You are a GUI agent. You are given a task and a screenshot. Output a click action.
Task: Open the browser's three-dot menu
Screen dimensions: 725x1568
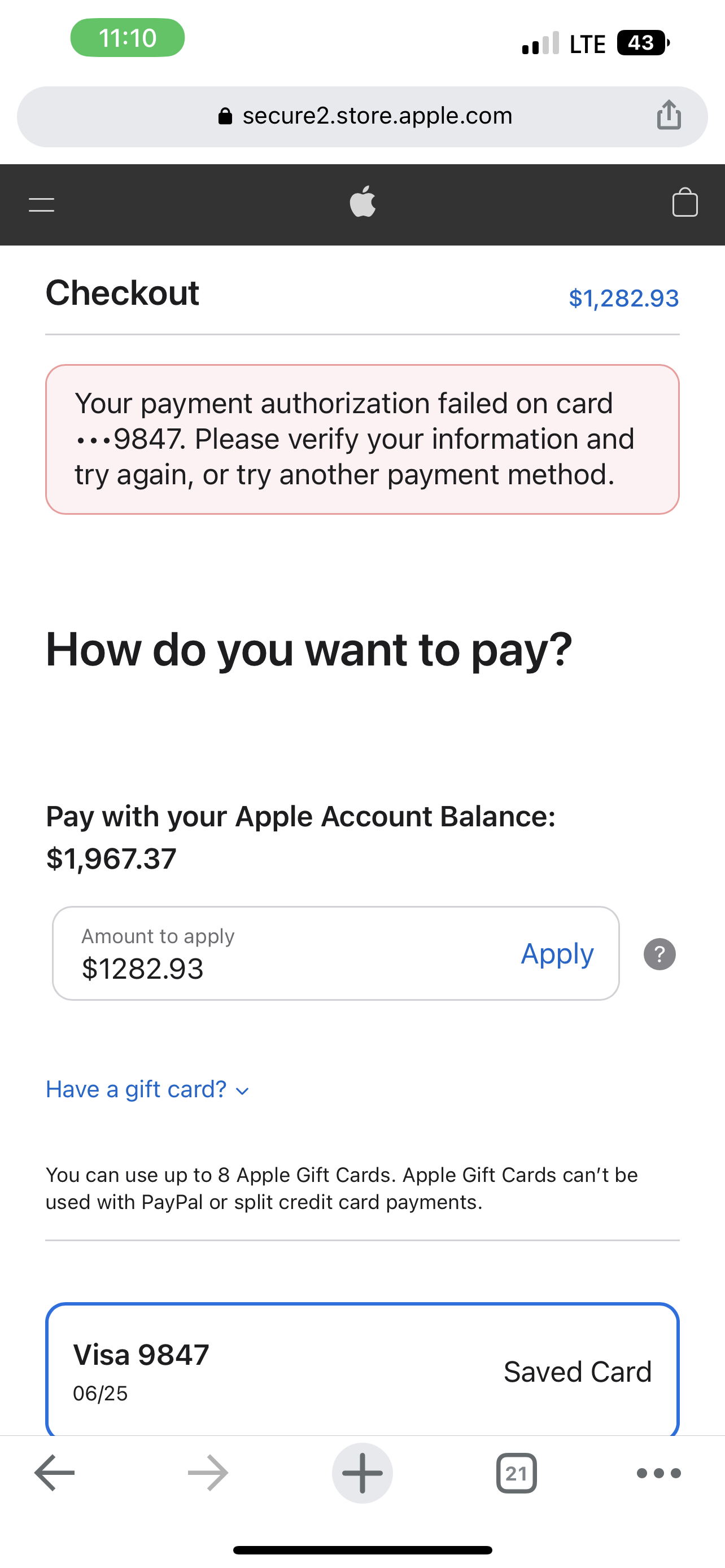coord(658,1473)
